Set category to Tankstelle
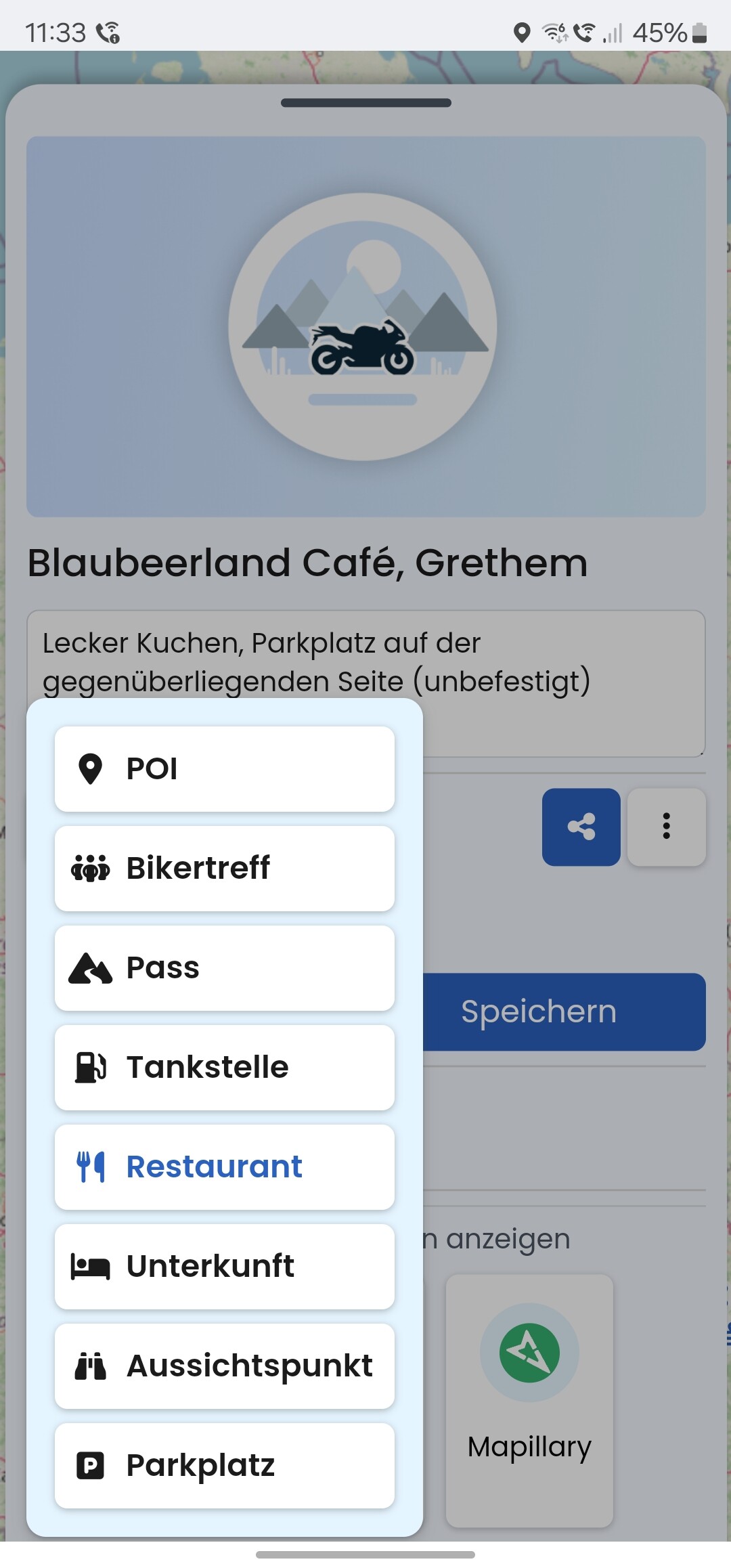Image resolution: width=731 pixels, height=1568 pixels. coord(224,1067)
